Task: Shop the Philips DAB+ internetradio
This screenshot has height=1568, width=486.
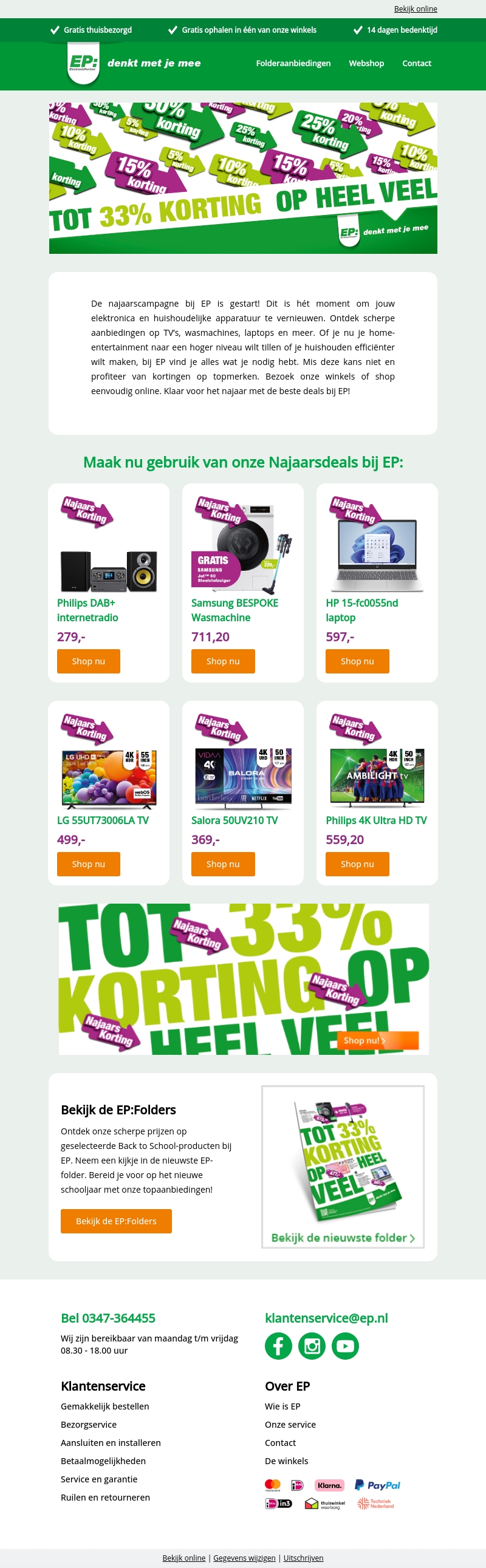Action: click(88, 661)
